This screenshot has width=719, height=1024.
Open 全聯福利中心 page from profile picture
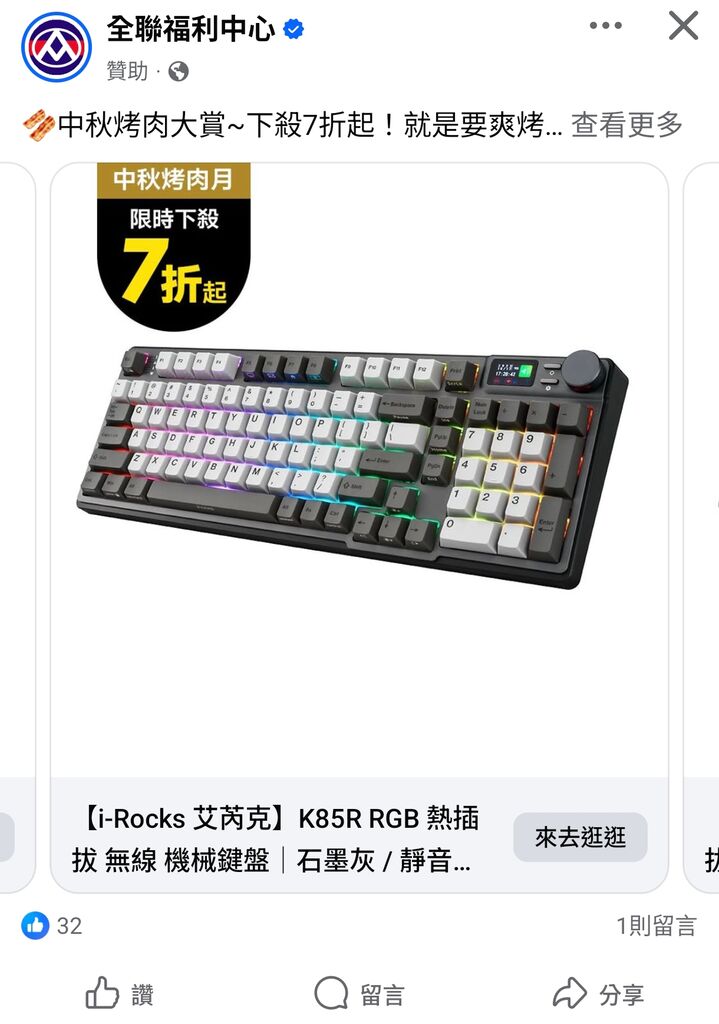click(56, 46)
